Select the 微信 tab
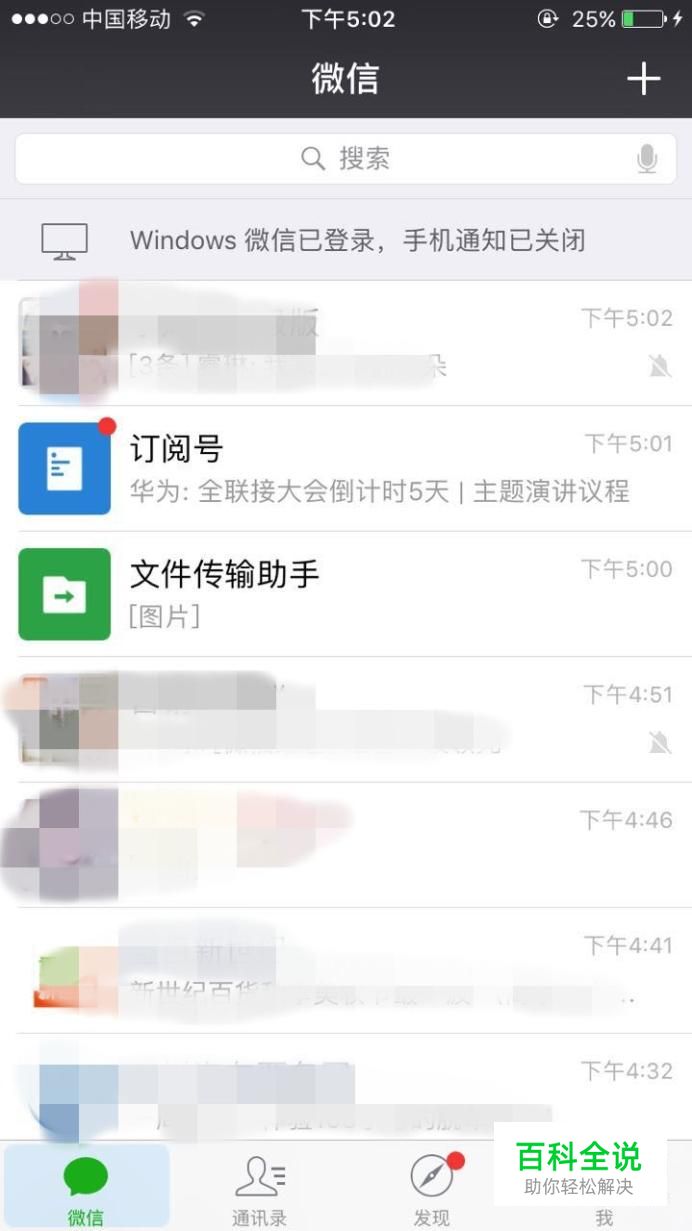 click(86, 1188)
